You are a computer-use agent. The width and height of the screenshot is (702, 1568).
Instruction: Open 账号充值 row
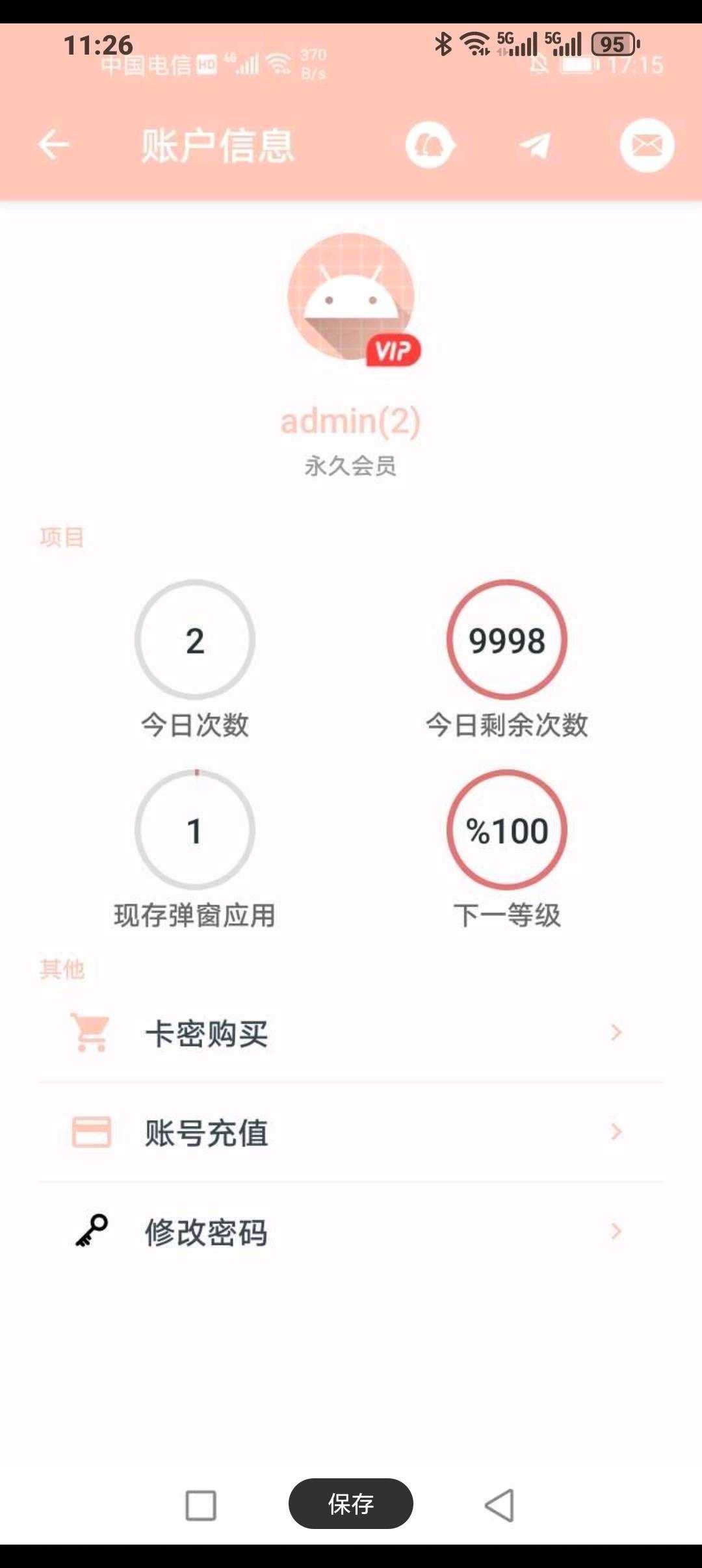[351, 1132]
